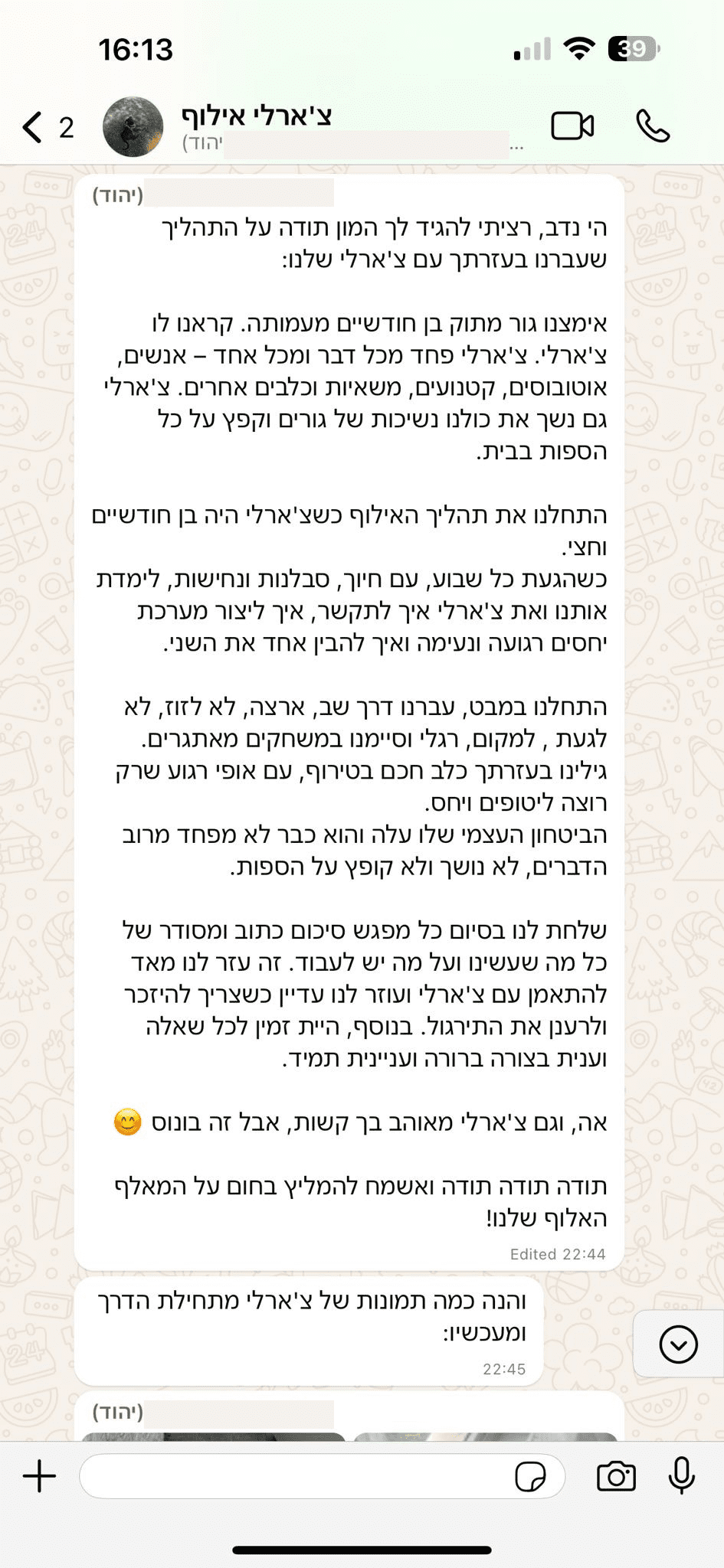Open the attachment plus menu
Screen dimensions: 724x1568
pyautogui.click(x=40, y=1476)
